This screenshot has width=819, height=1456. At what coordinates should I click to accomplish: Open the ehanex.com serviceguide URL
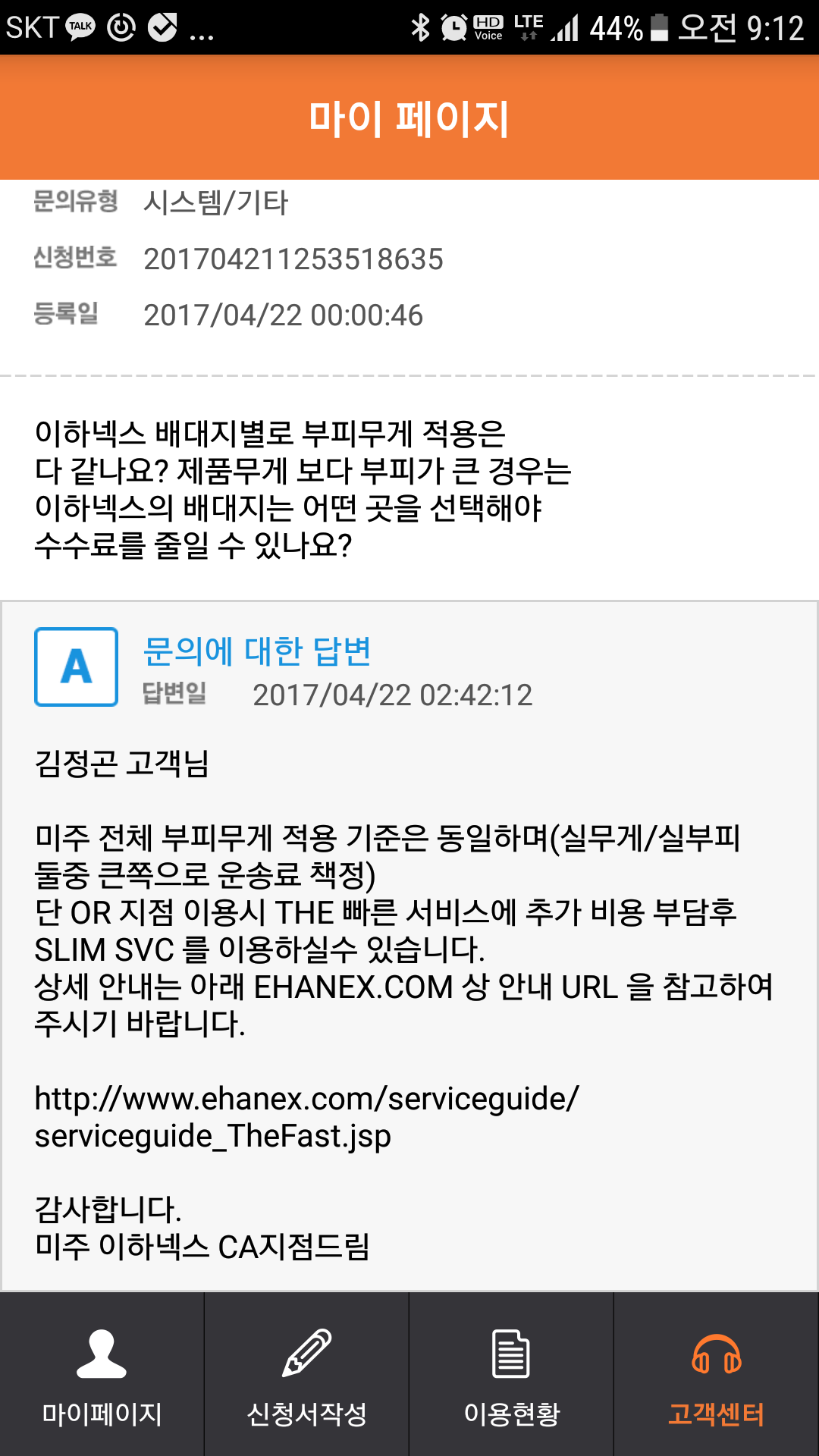click(x=306, y=1117)
